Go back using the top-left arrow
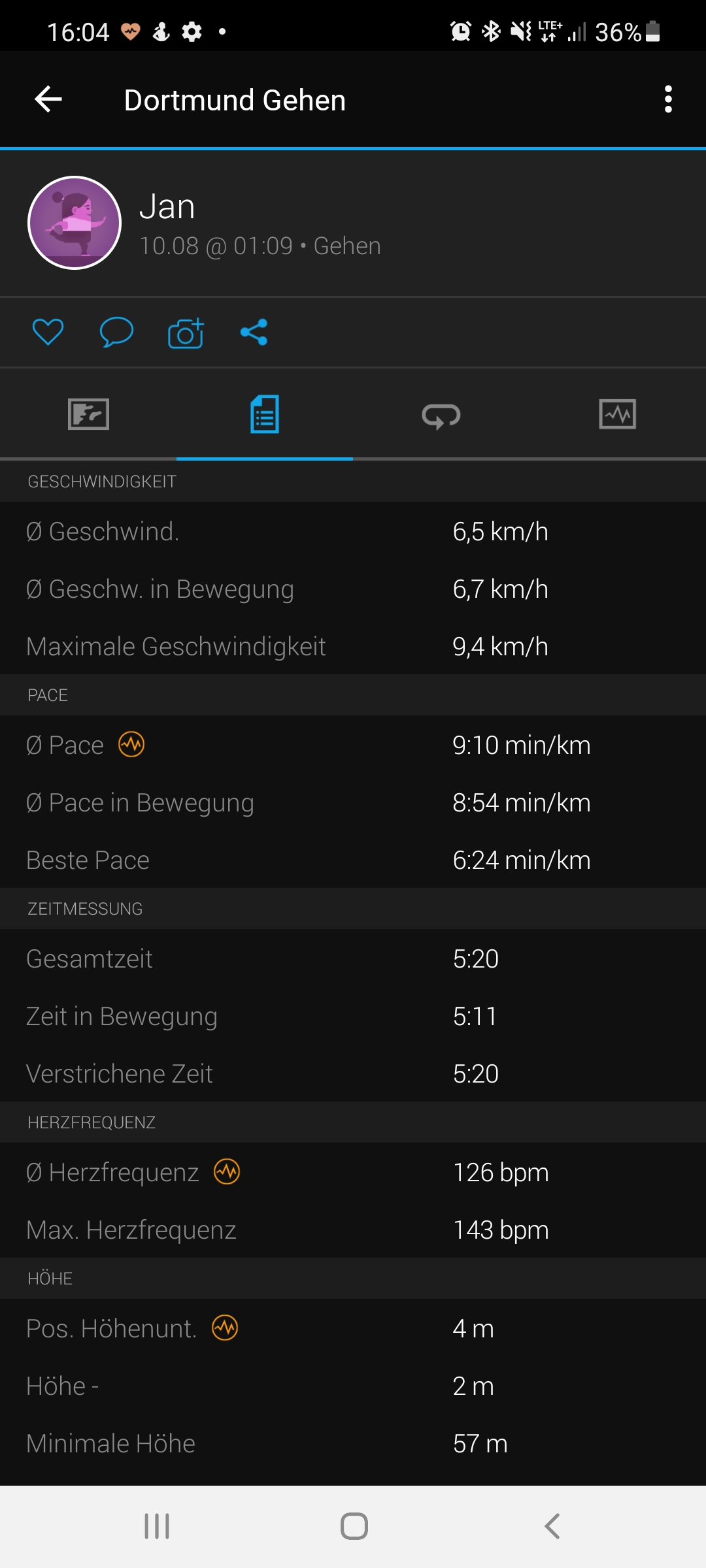Screen dimensions: 706x1568 pos(48,99)
